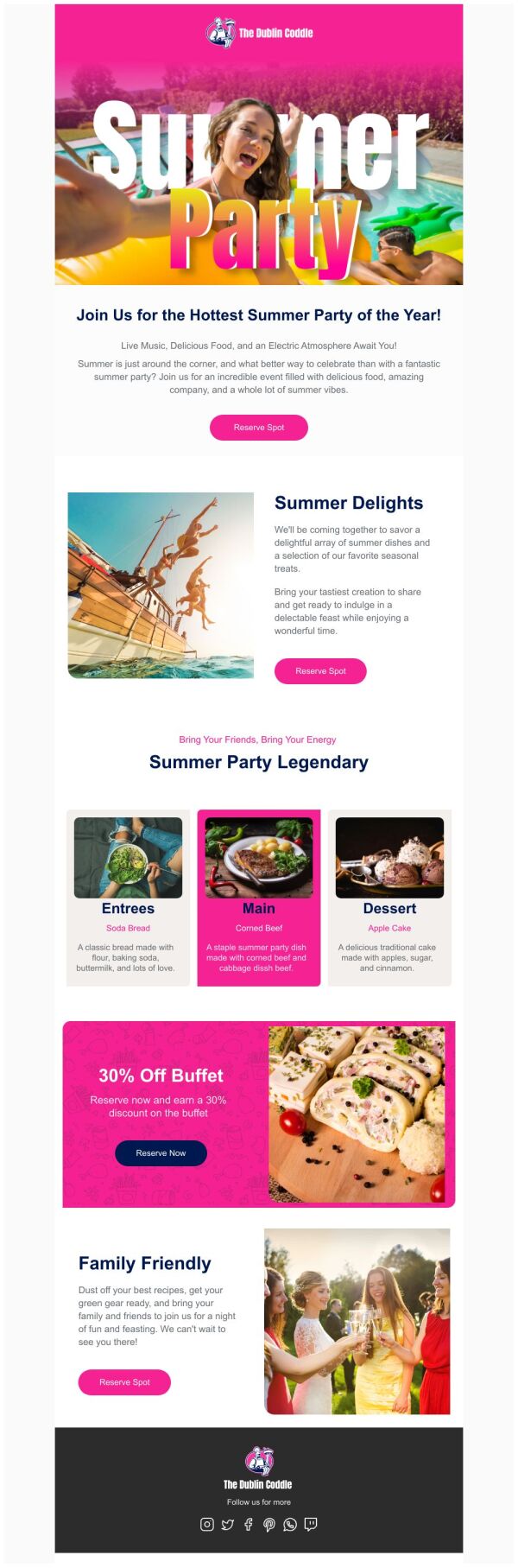Tap Reserve Spot in Summer Delights section
The width and height of the screenshot is (518, 1568).
(x=320, y=671)
